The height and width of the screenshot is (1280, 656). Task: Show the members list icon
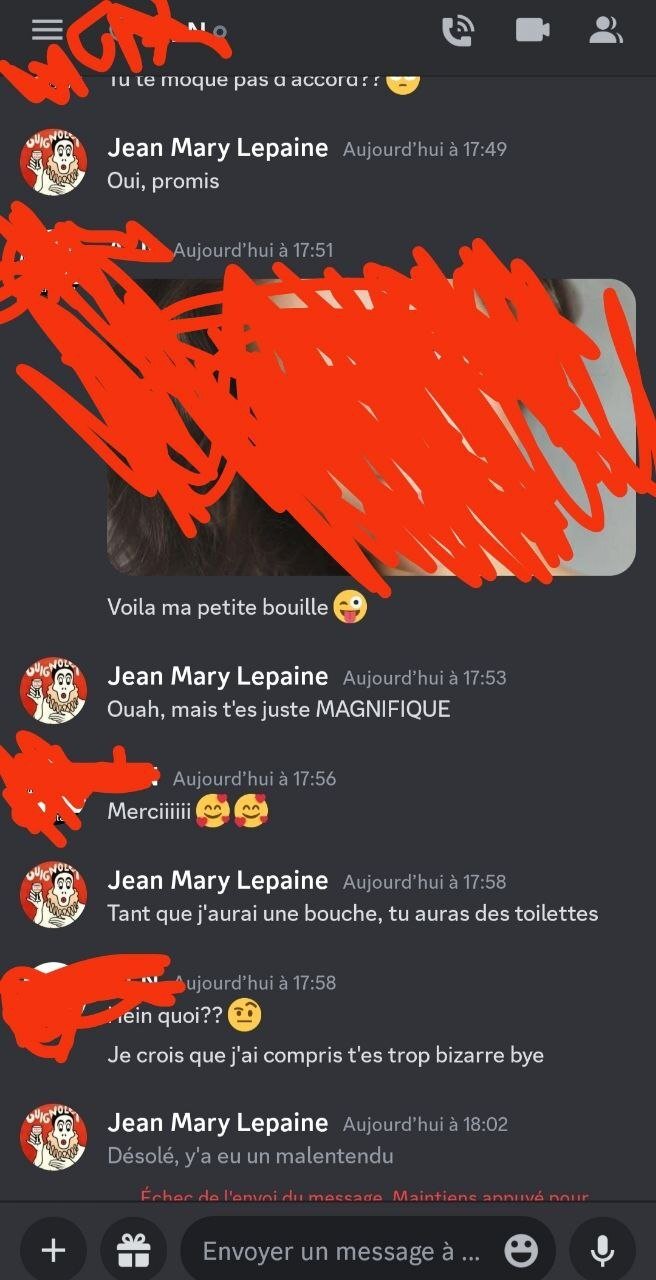click(x=606, y=30)
